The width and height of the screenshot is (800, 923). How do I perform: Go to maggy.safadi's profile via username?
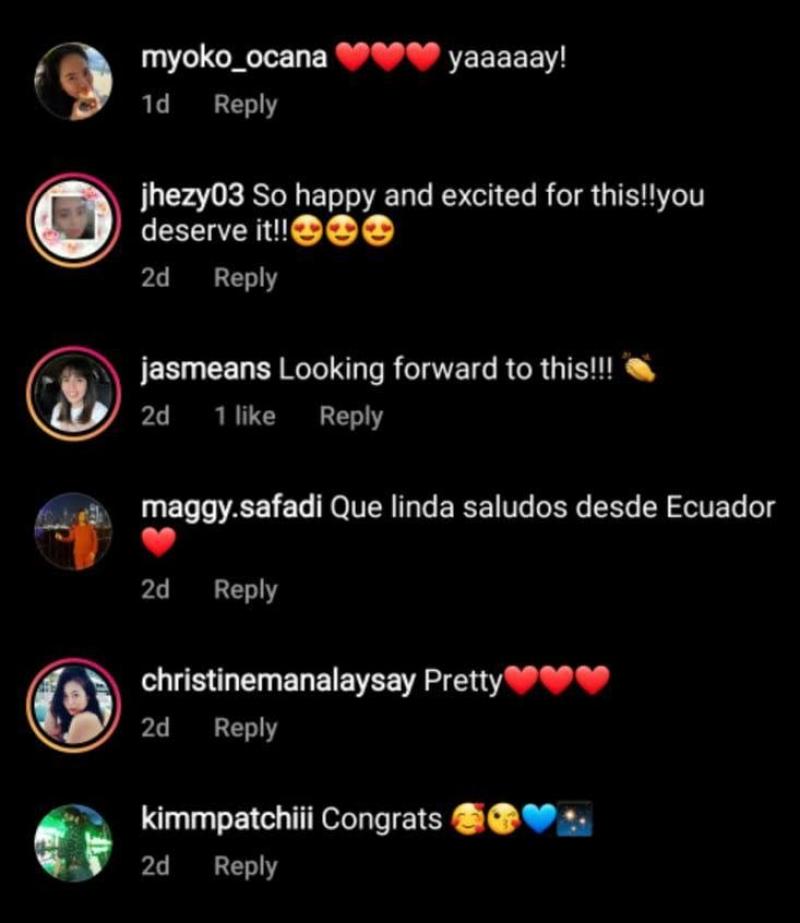tap(231, 508)
